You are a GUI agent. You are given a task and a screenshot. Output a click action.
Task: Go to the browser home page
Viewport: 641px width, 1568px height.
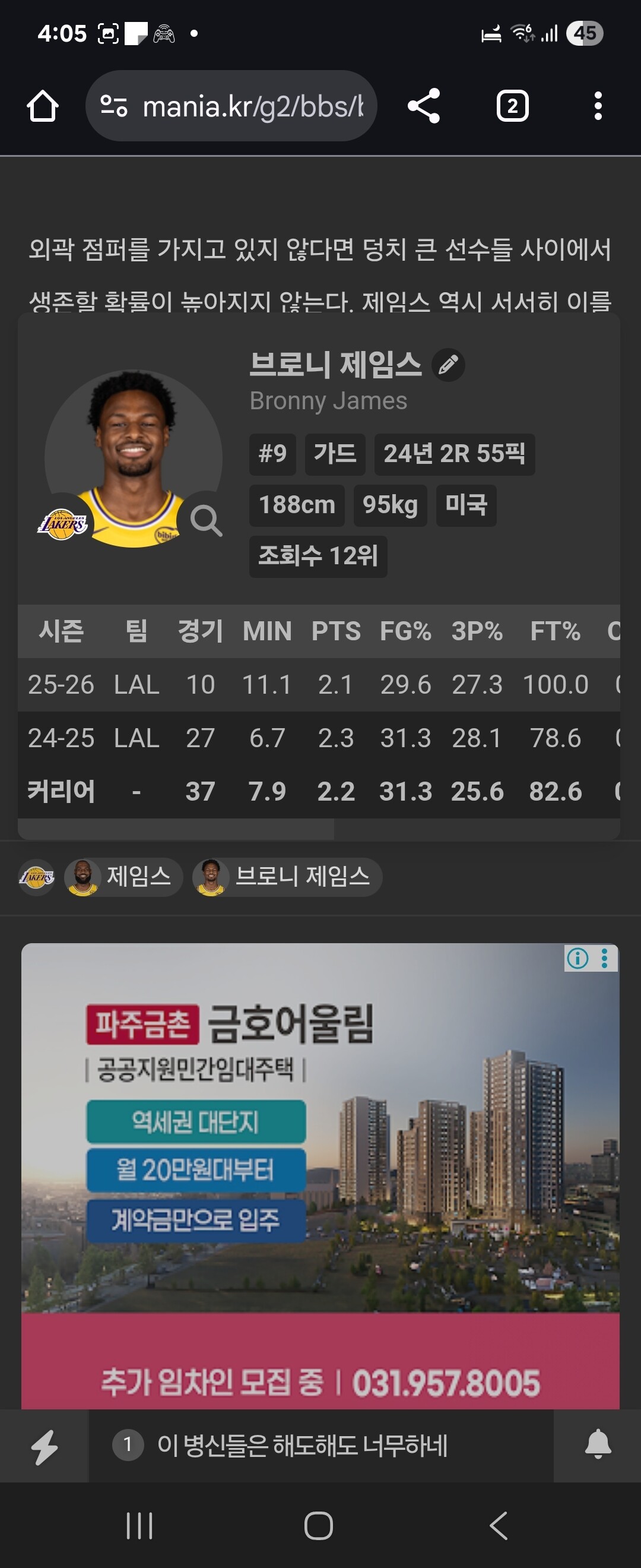[x=43, y=106]
